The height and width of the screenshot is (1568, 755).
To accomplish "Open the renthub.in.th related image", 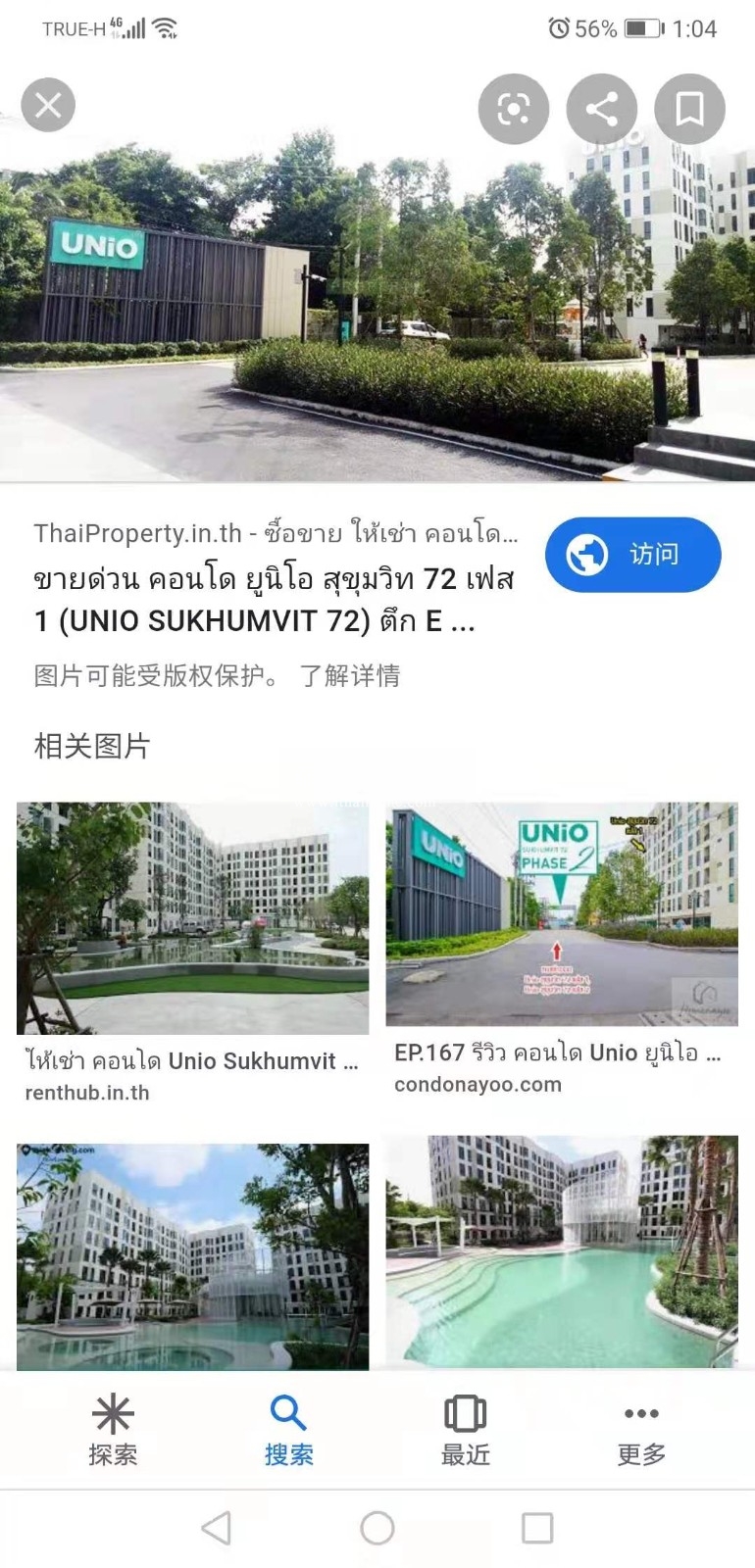I will coord(192,918).
